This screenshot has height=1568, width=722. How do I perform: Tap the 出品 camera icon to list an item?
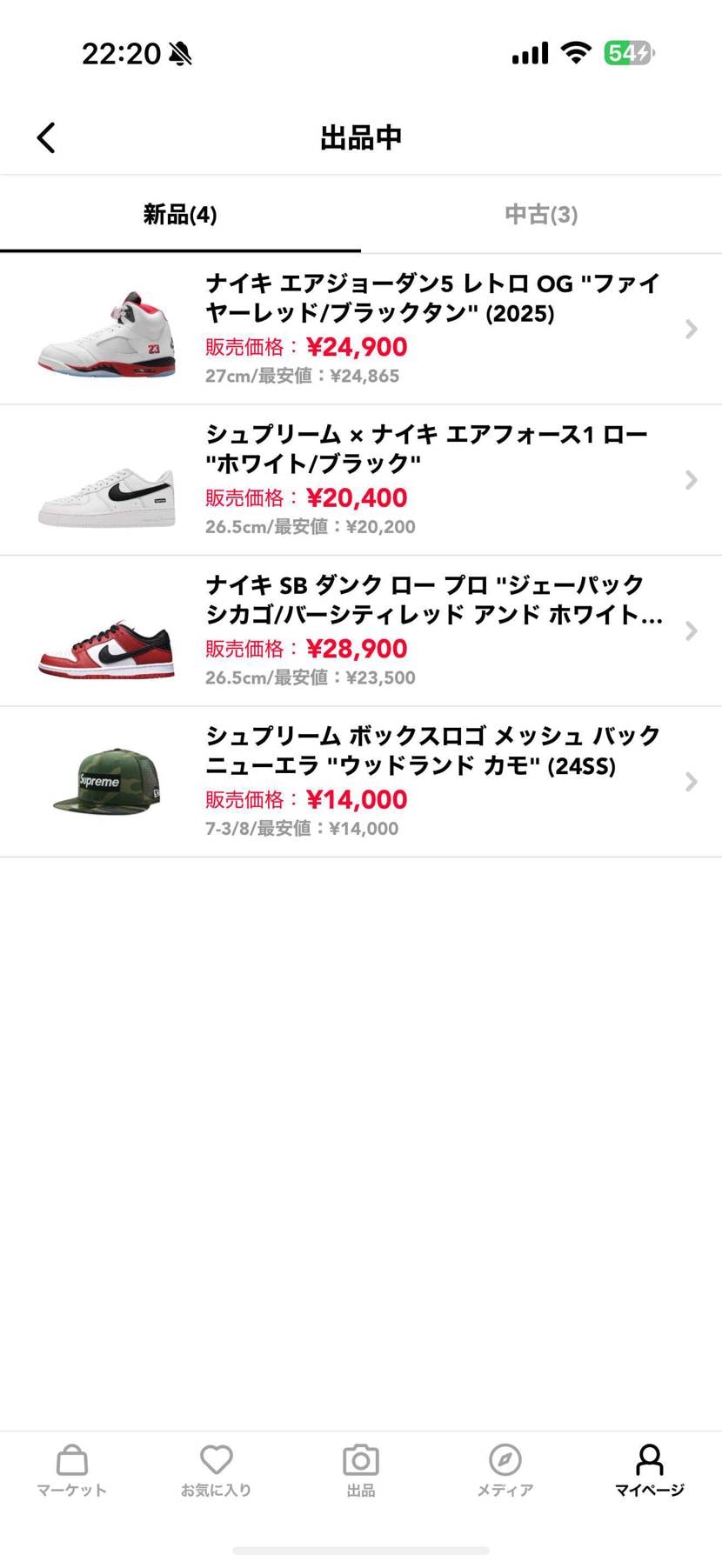click(360, 1467)
